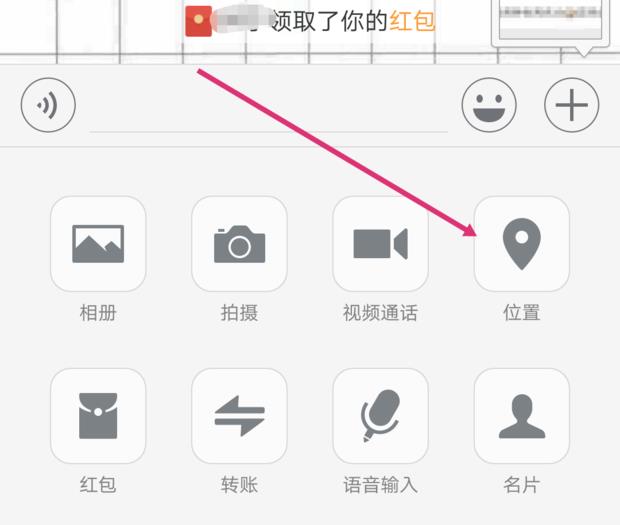The image size is (620, 525).
Task: Open 转账 to transfer money
Action: point(239,416)
